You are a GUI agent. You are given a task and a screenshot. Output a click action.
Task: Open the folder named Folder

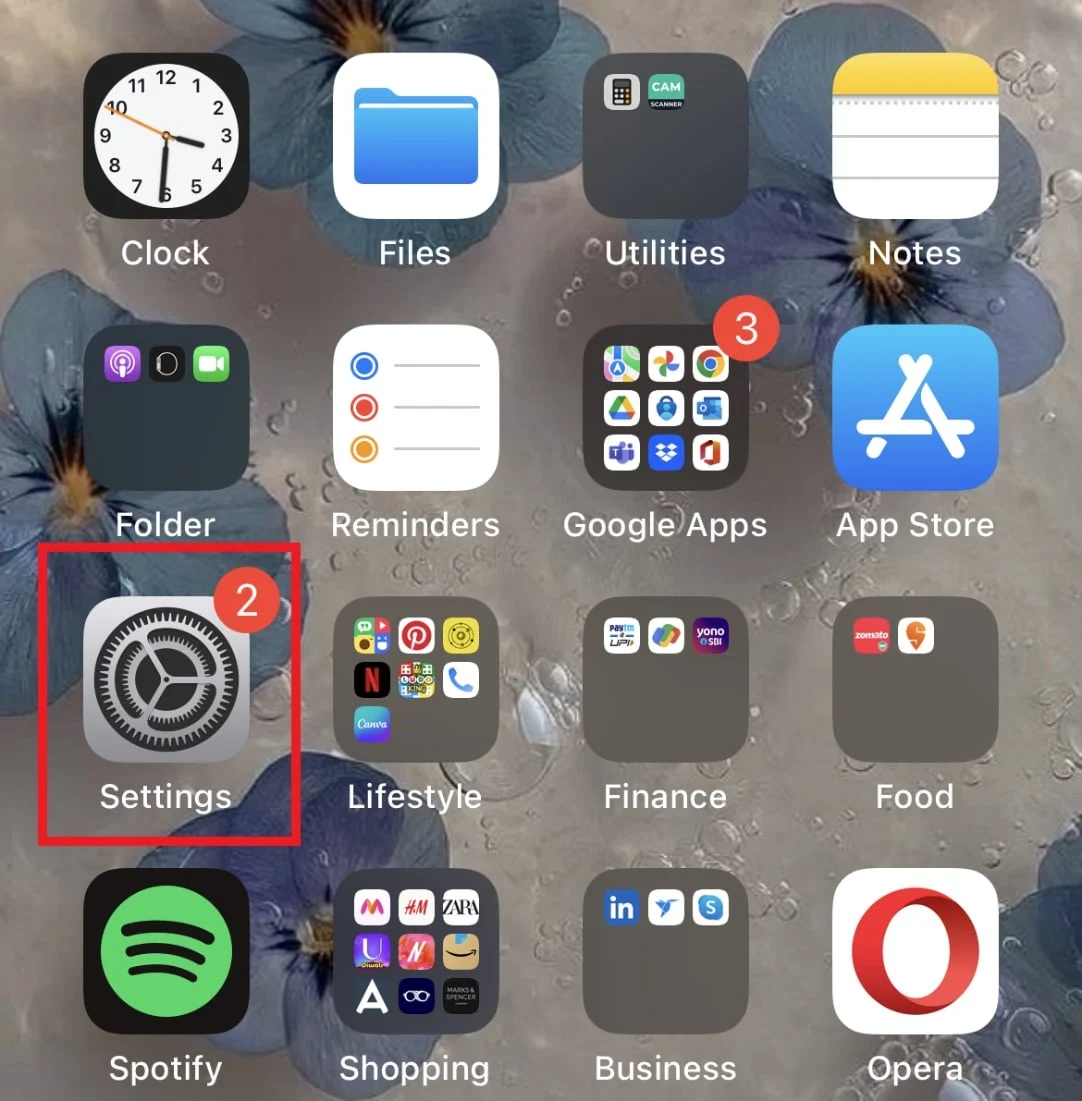(166, 407)
